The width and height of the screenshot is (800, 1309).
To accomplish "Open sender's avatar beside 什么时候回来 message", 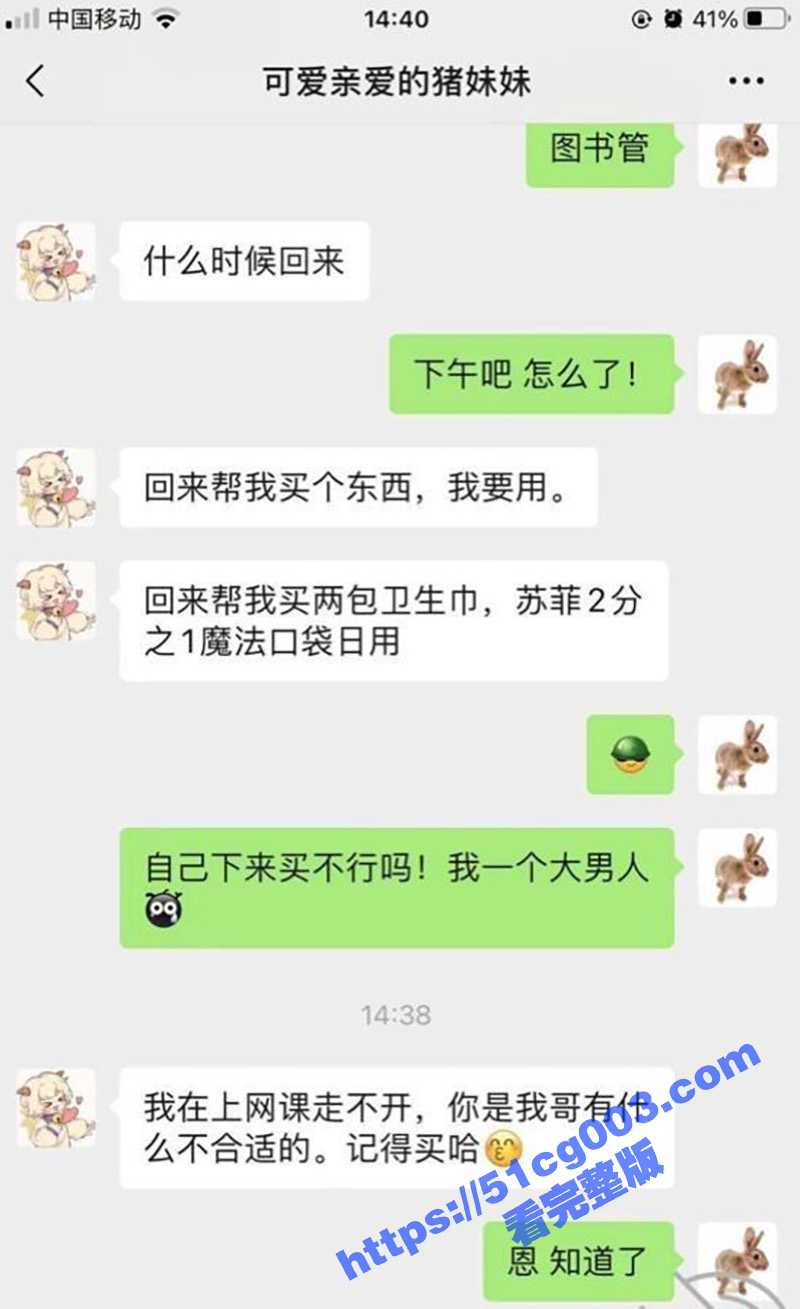I will tap(56, 262).
